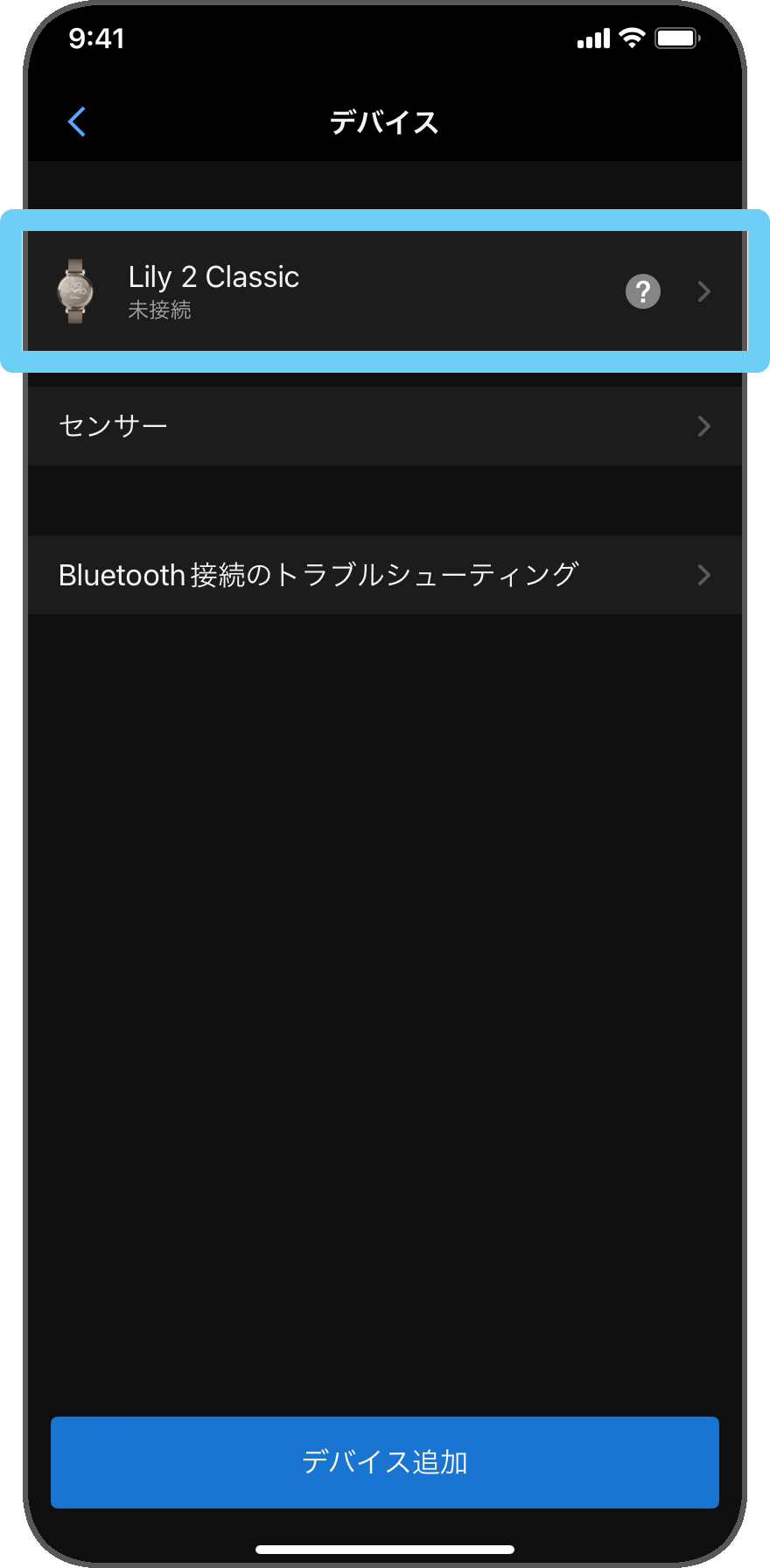Open the センサー row
This screenshot has width=770, height=1568.
pyautogui.click(x=385, y=426)
